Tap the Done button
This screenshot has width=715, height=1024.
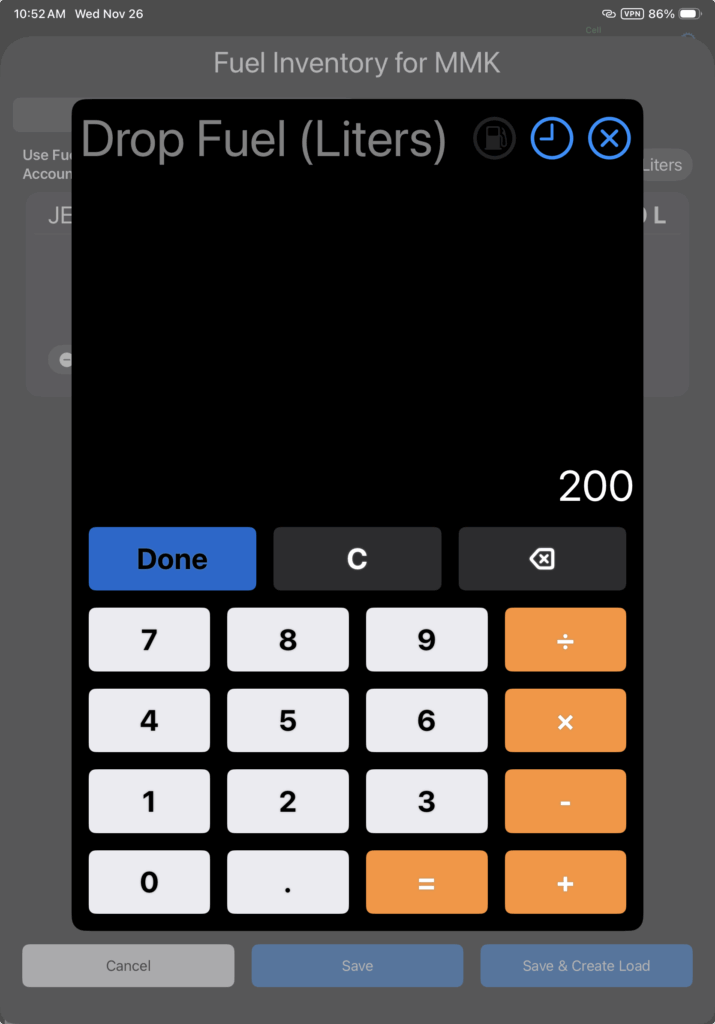pyautogui.click(x=172, y=559)
